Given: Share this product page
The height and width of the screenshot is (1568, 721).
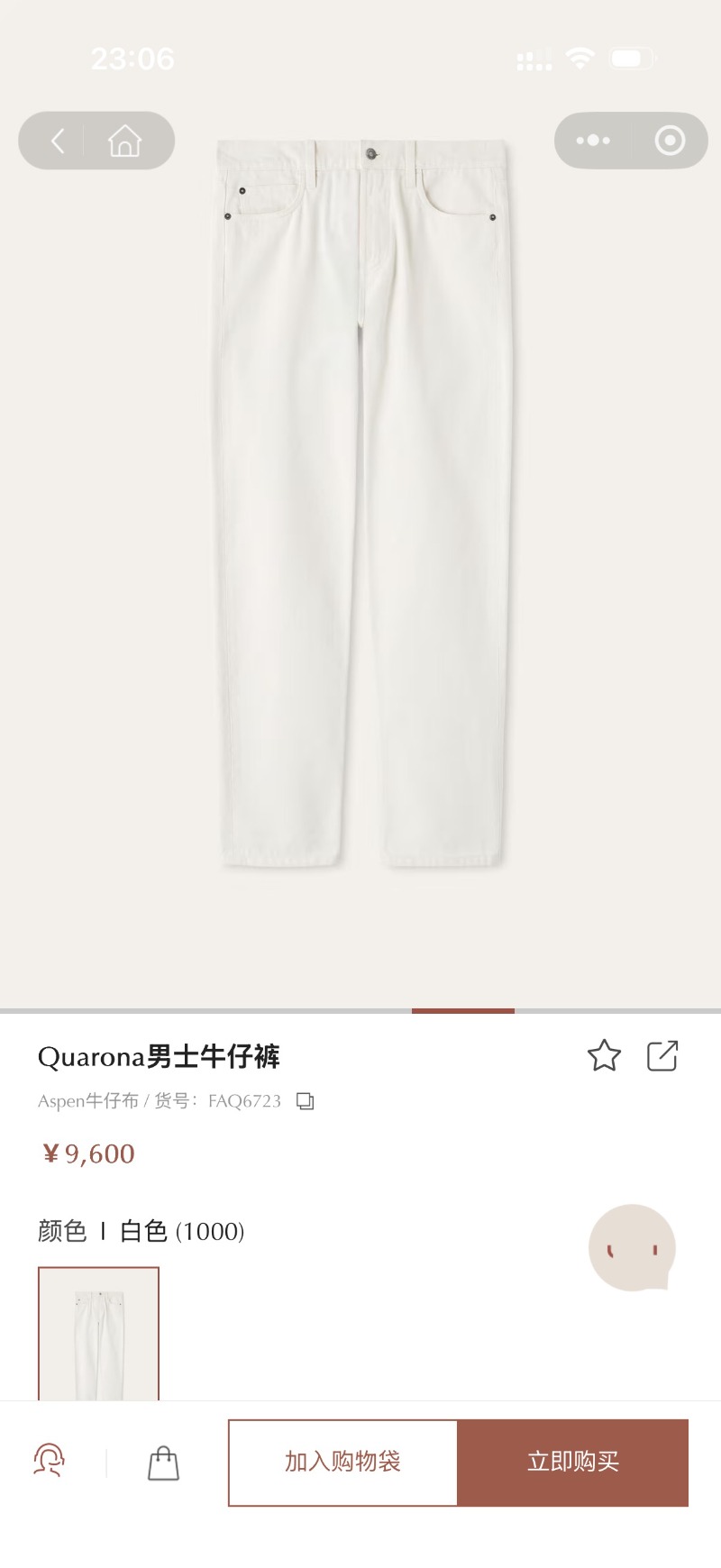Looking at the screenshot, I should pyautogui.click(x=662, y=1055).
